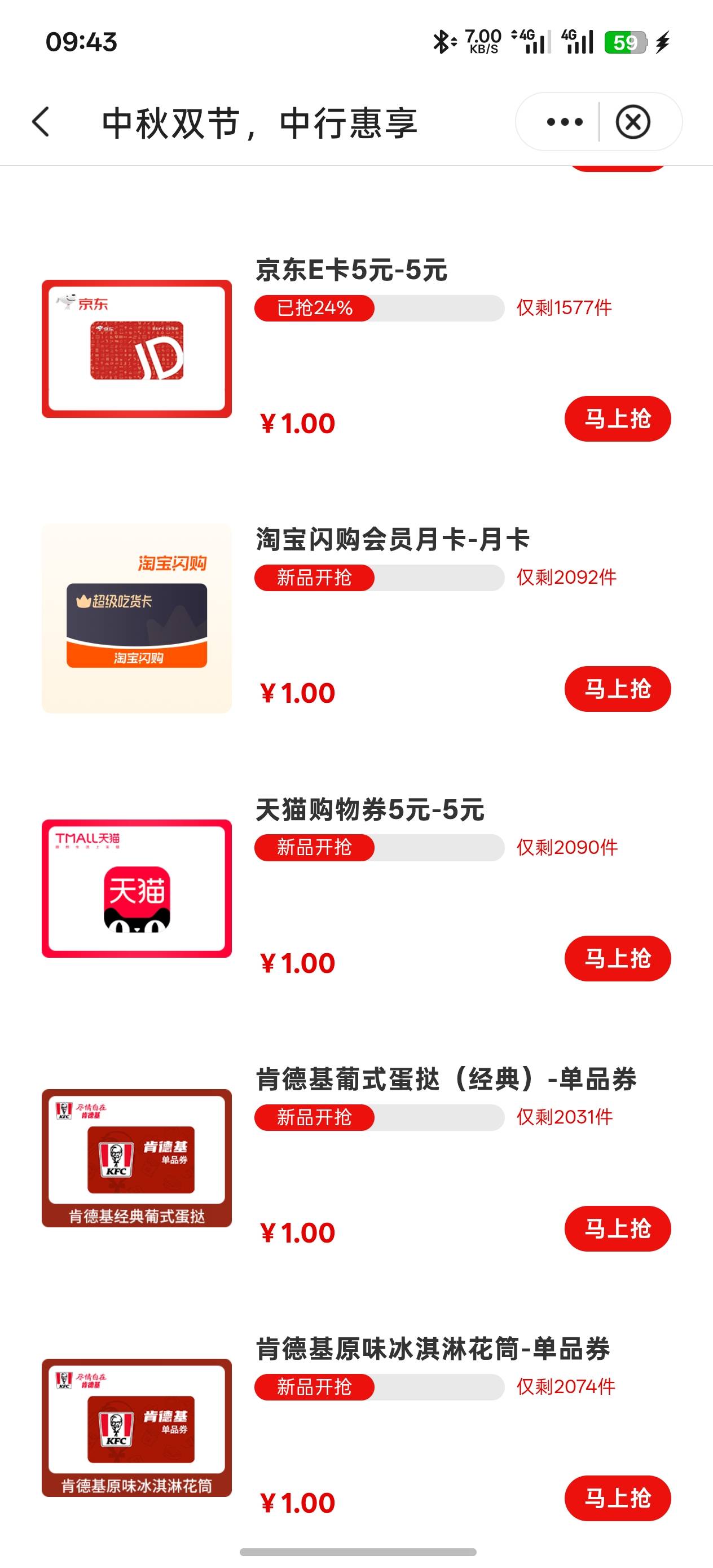View the 肯德基原味冰淇淋花筒 card image

[x=137, y=1428]
